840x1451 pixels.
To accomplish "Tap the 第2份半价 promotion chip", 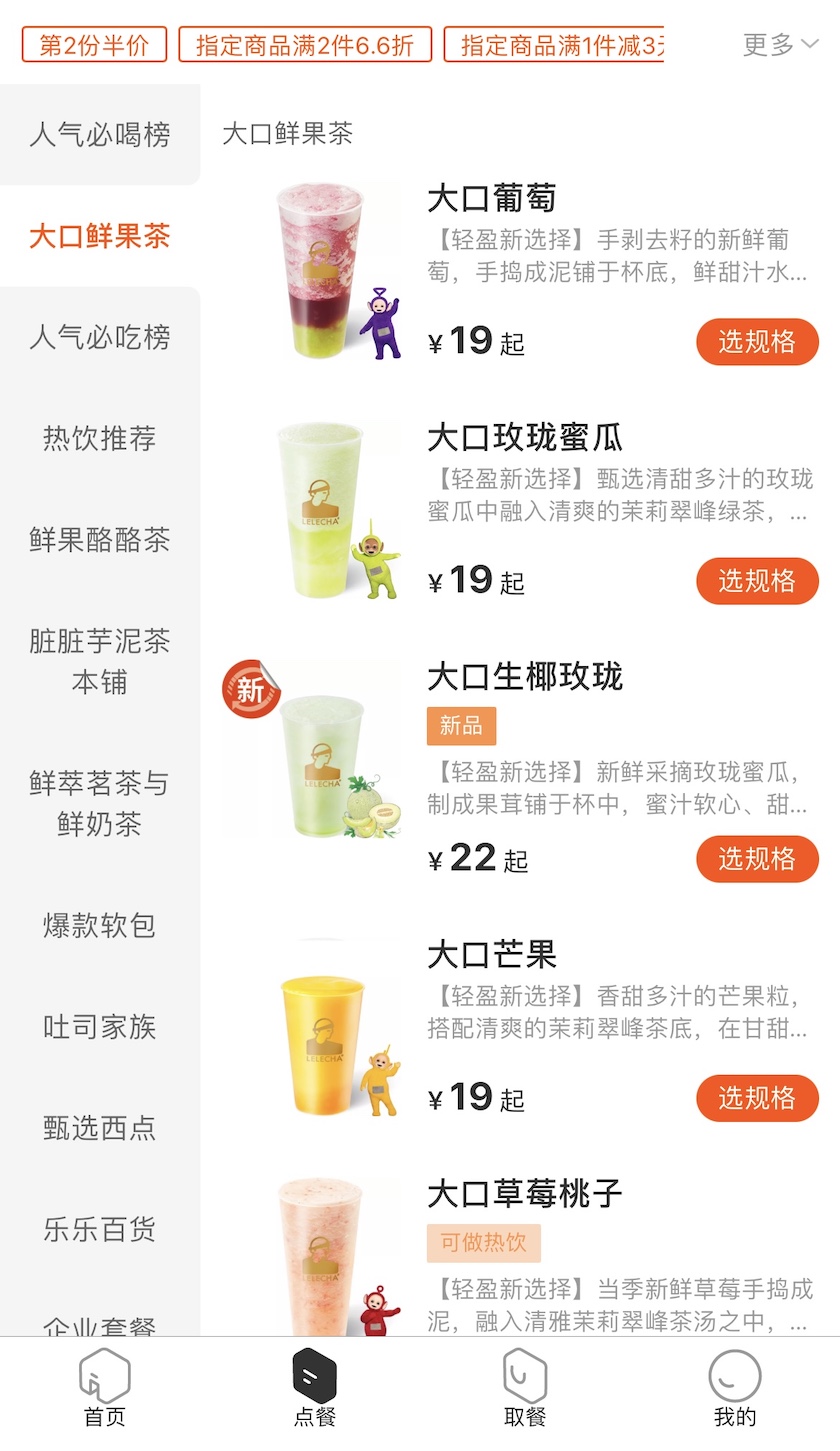I will pos(94,44).
